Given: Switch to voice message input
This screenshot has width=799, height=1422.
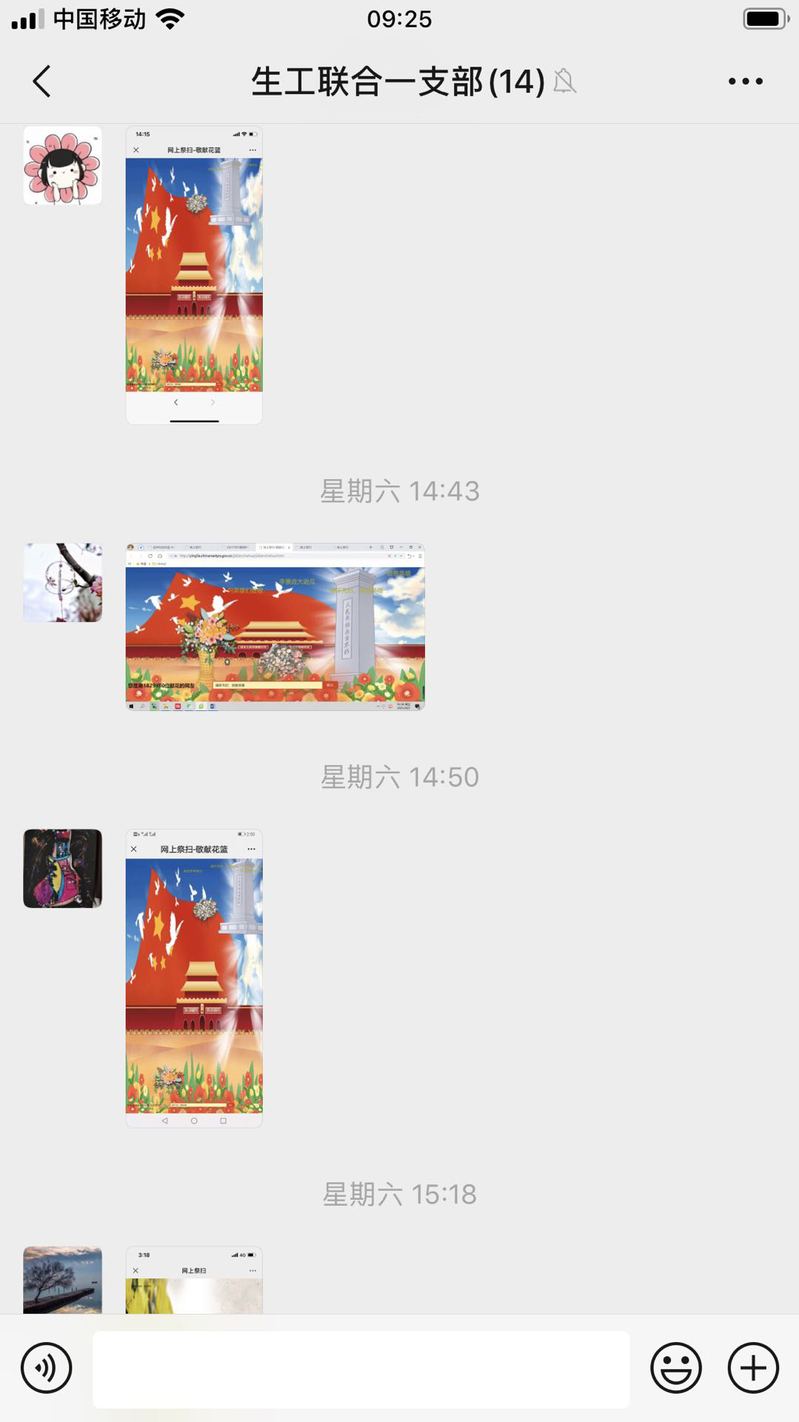Looking at the screenshot, I should pyautogui.click(x=46, y=1367).
